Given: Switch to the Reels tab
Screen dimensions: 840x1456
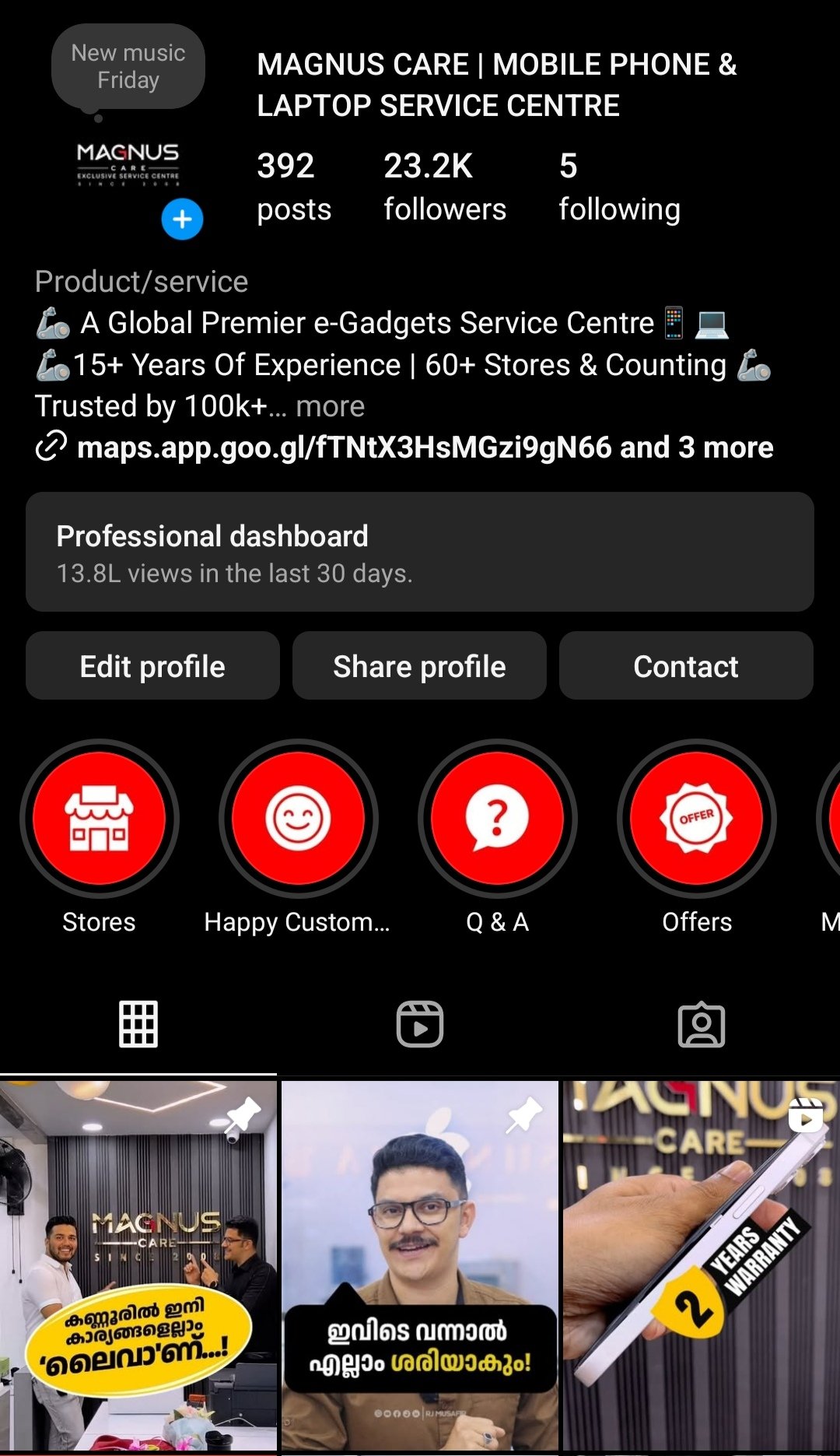Looking at the screenshot, I should point(420,1024).
